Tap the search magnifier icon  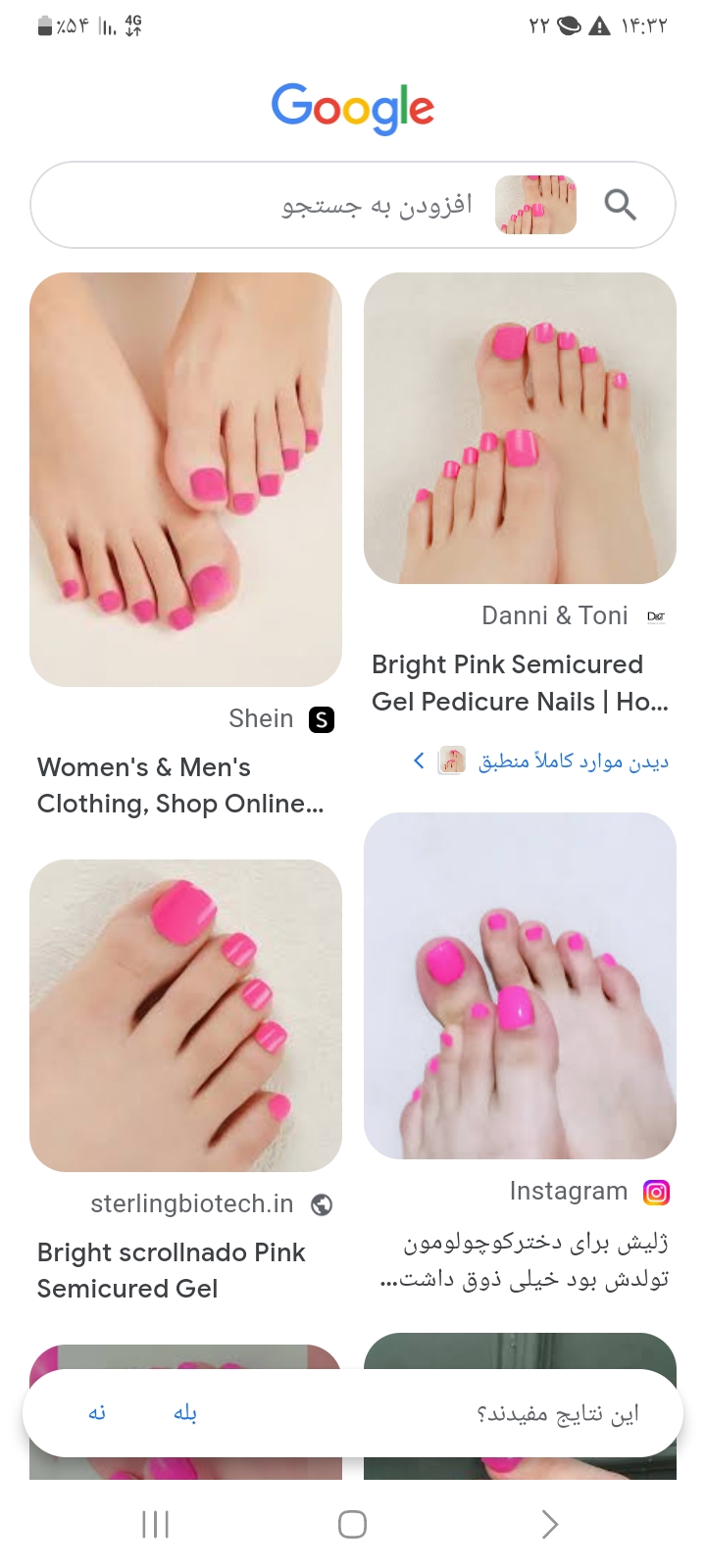click(x=620, y=205)
